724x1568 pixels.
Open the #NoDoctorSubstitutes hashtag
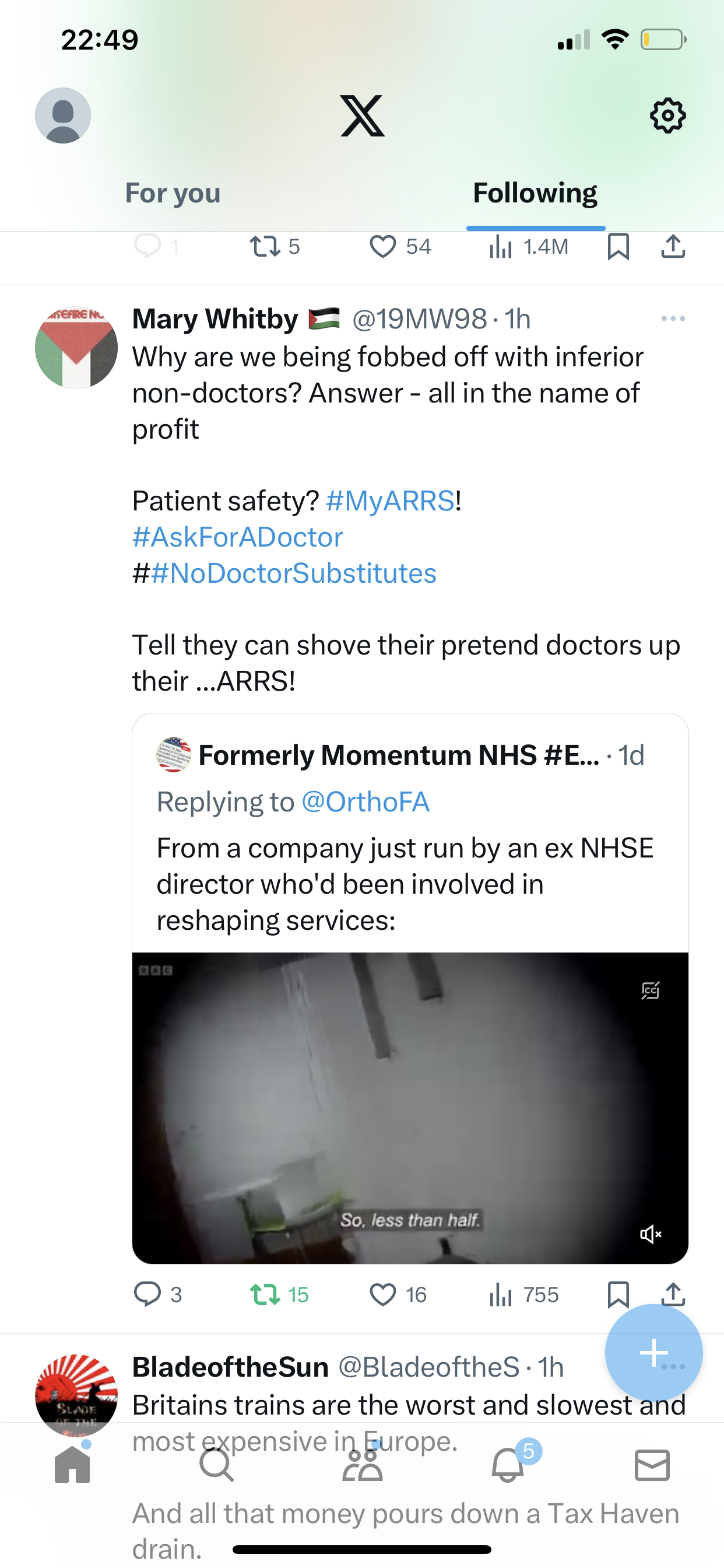(x=293, y=573)
